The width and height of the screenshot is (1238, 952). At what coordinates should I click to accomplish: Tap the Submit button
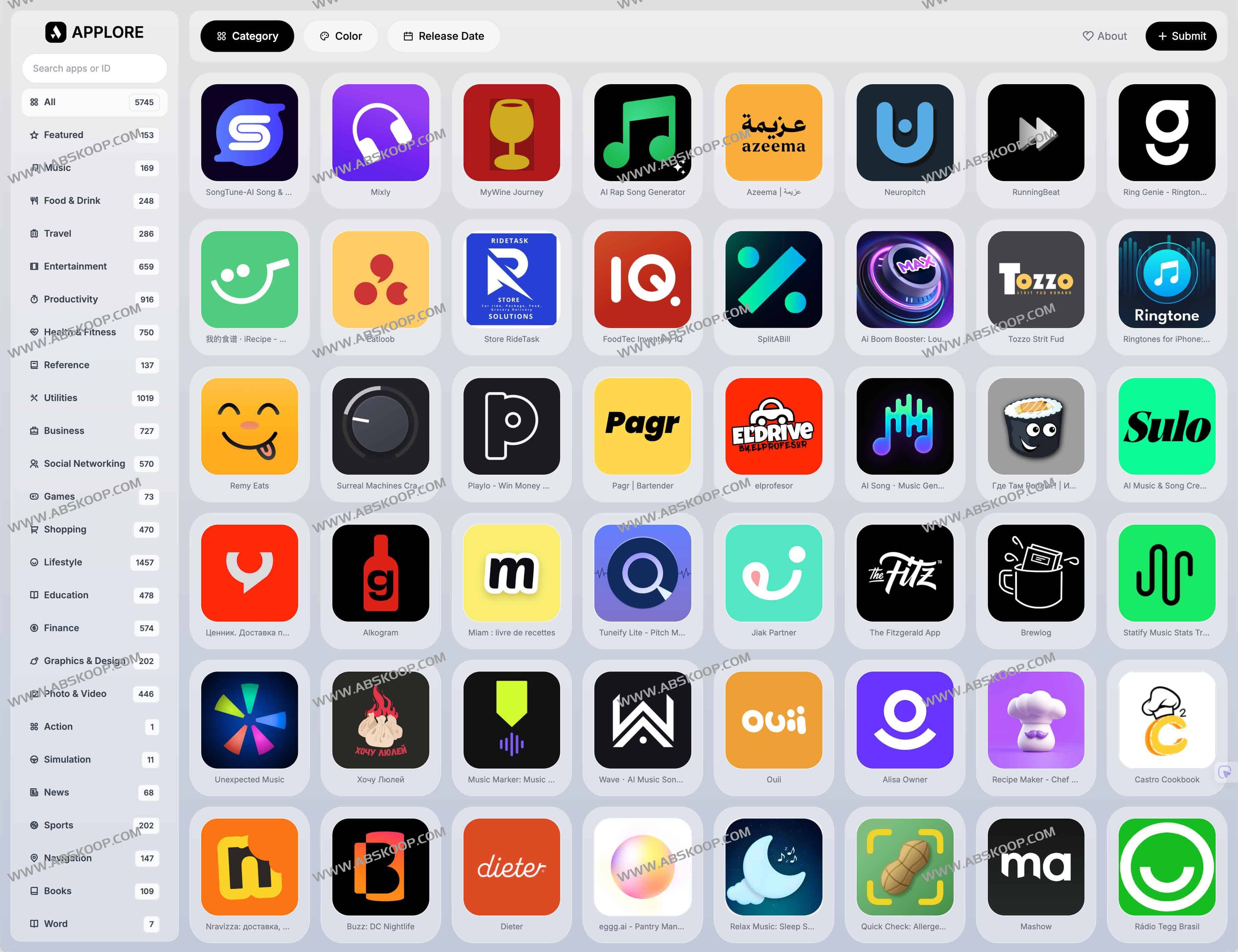tap(1181, 36)
